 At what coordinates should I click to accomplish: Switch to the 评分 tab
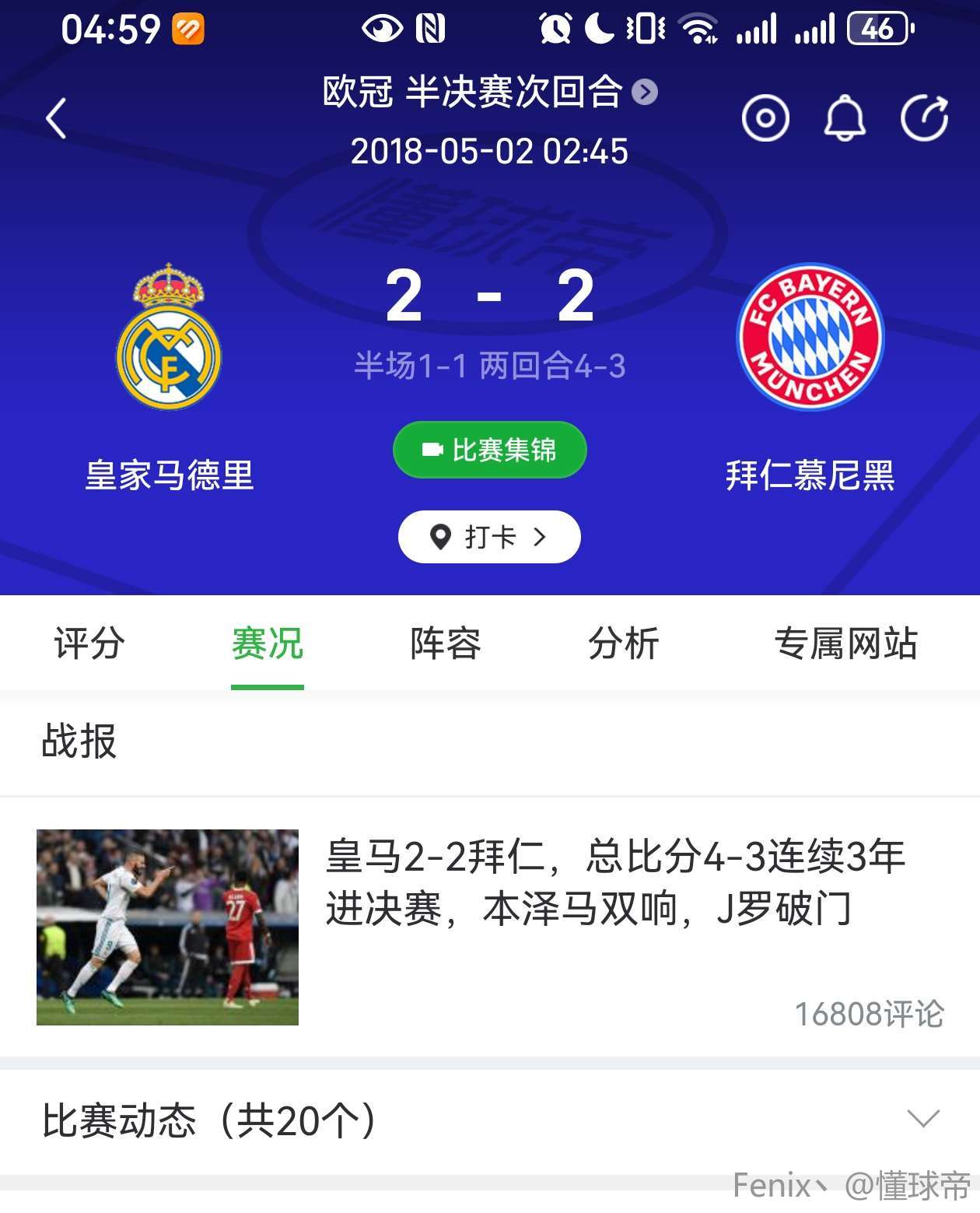coord(89,643)
